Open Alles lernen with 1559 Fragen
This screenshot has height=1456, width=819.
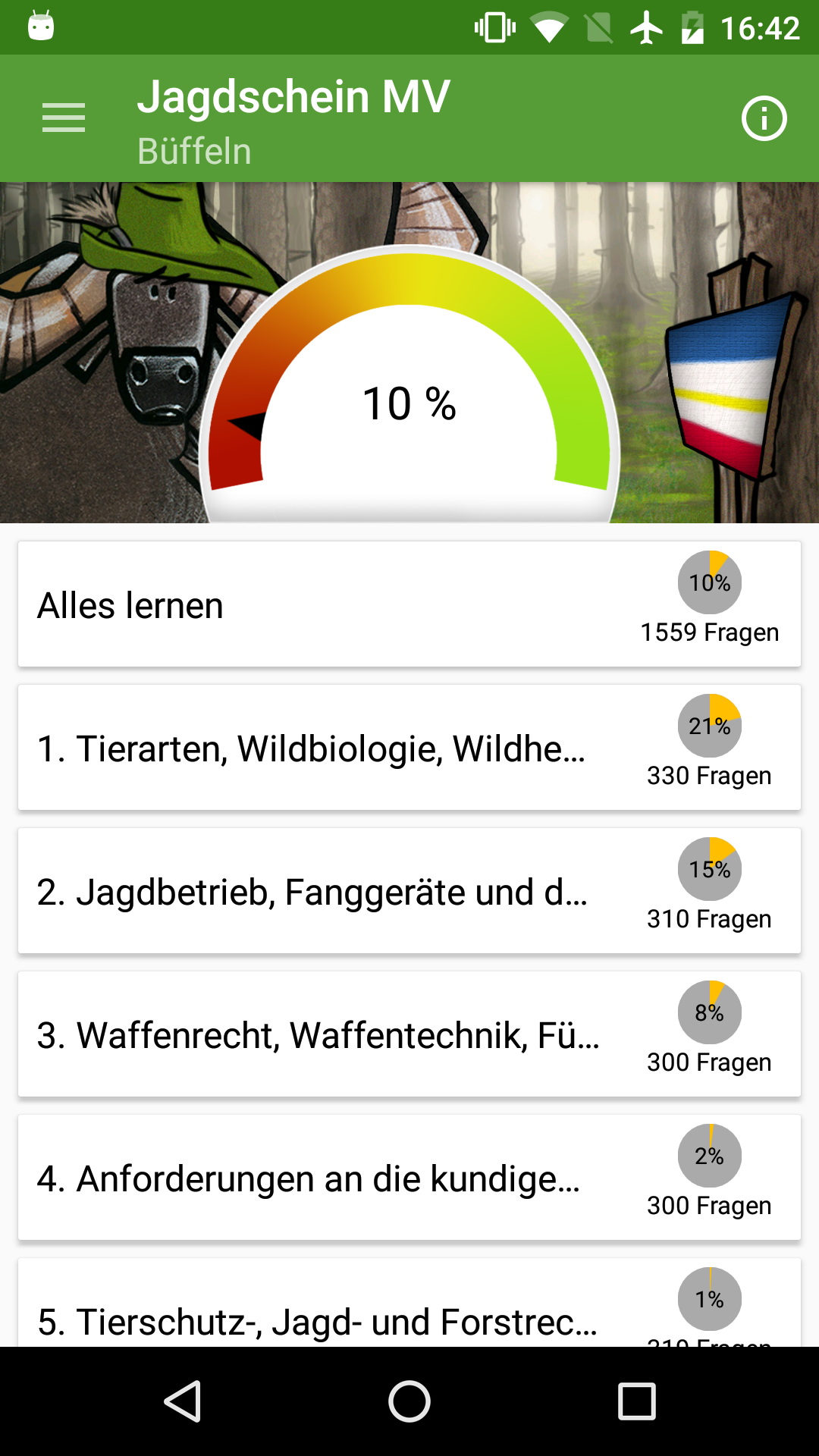[x=409, y=604]
